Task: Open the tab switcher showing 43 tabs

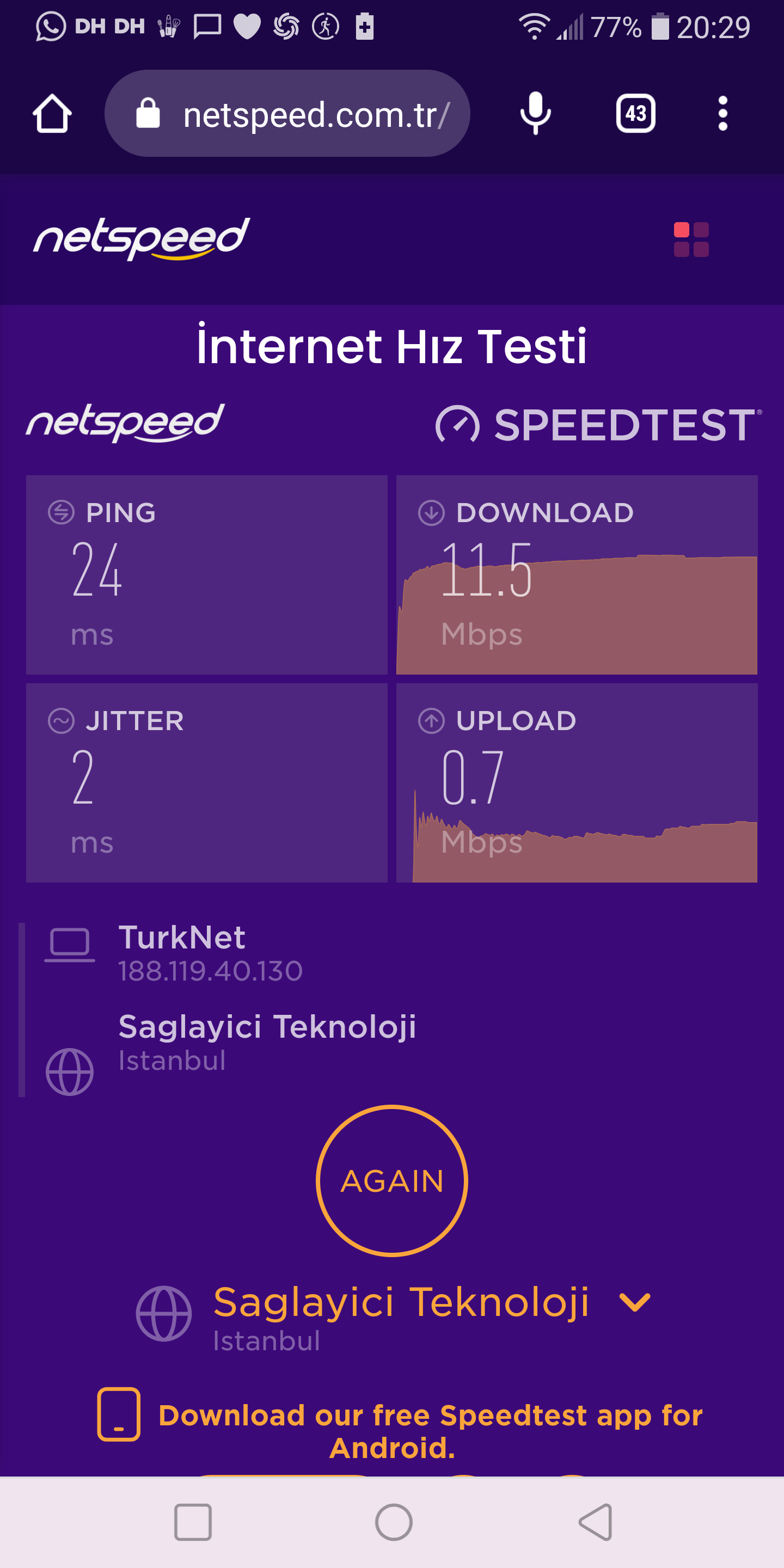Action: (635, 113)
